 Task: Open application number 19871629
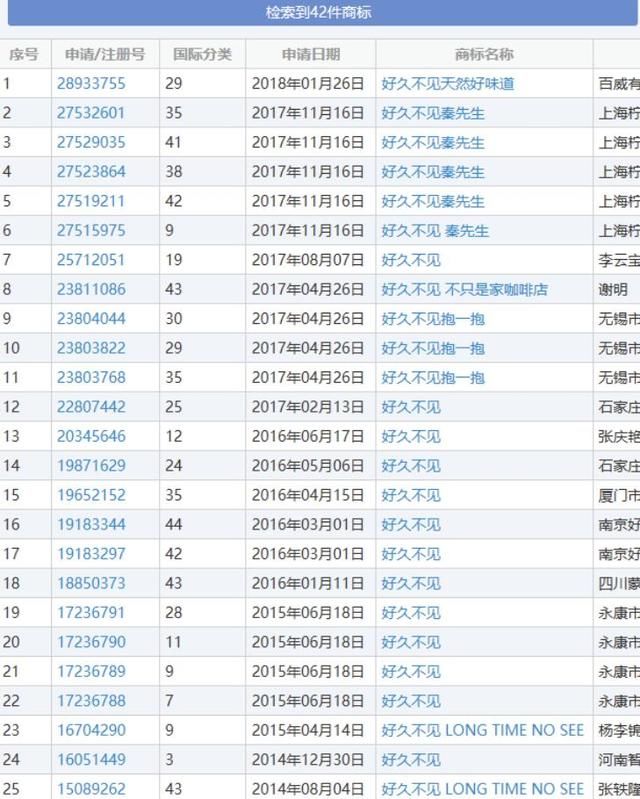(91, 466)
